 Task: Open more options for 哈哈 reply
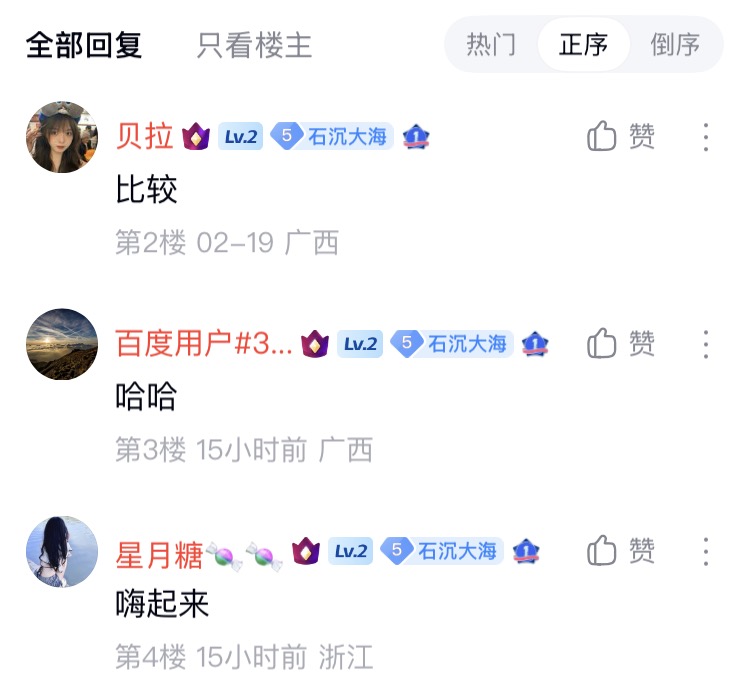pos(706,344)
